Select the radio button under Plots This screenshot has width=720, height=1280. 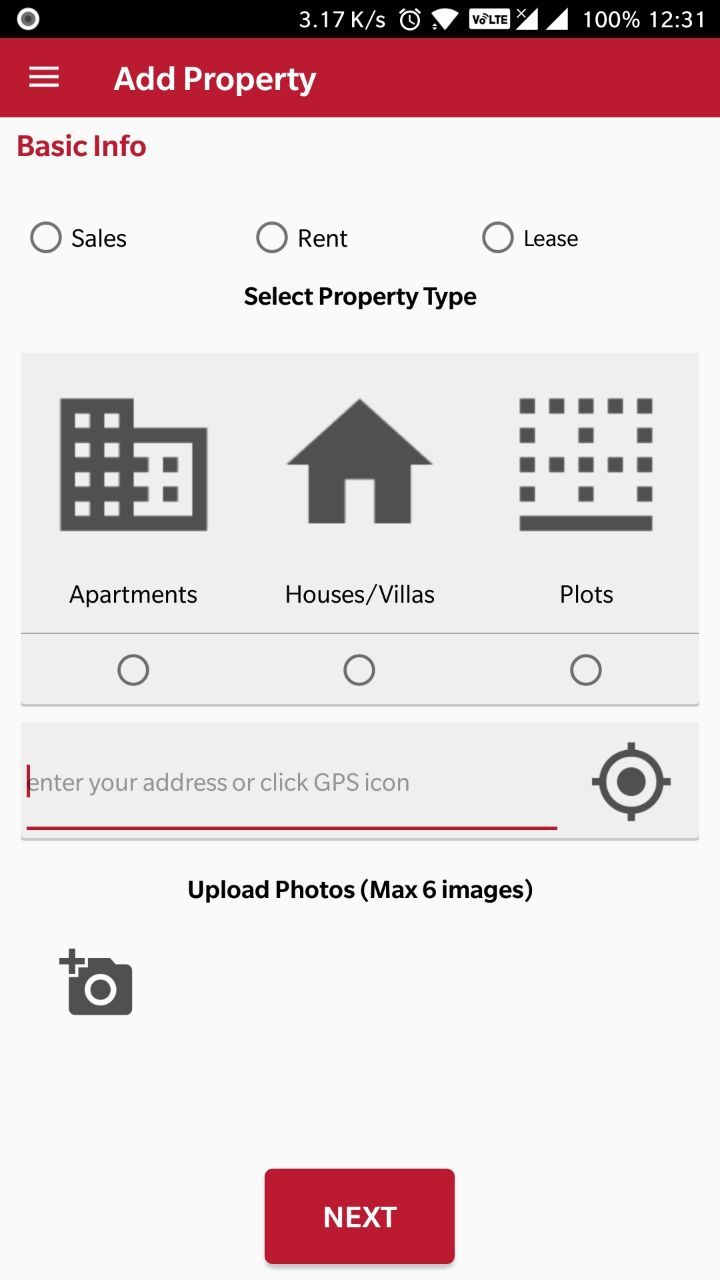(585, 669)
